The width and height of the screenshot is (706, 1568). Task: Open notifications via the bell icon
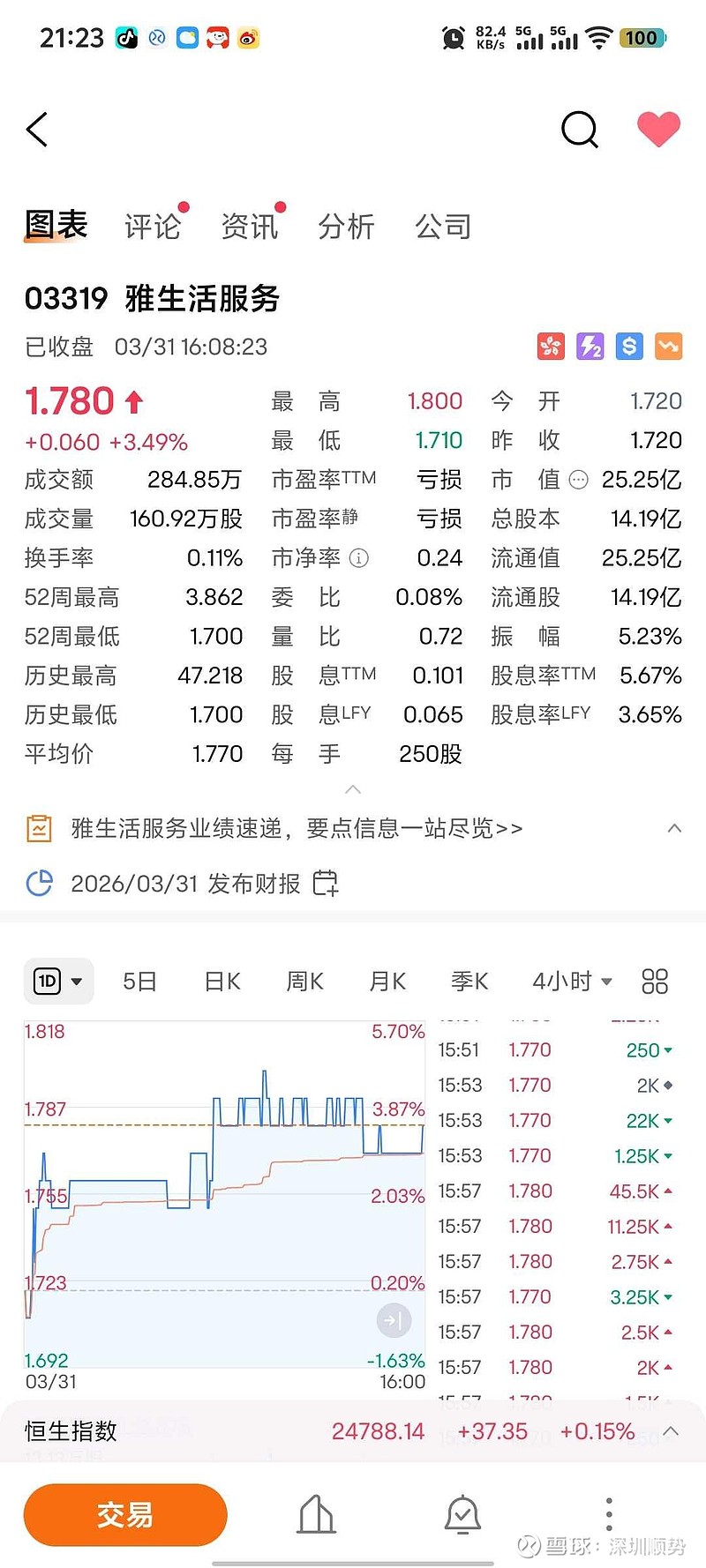[462, 1513]
